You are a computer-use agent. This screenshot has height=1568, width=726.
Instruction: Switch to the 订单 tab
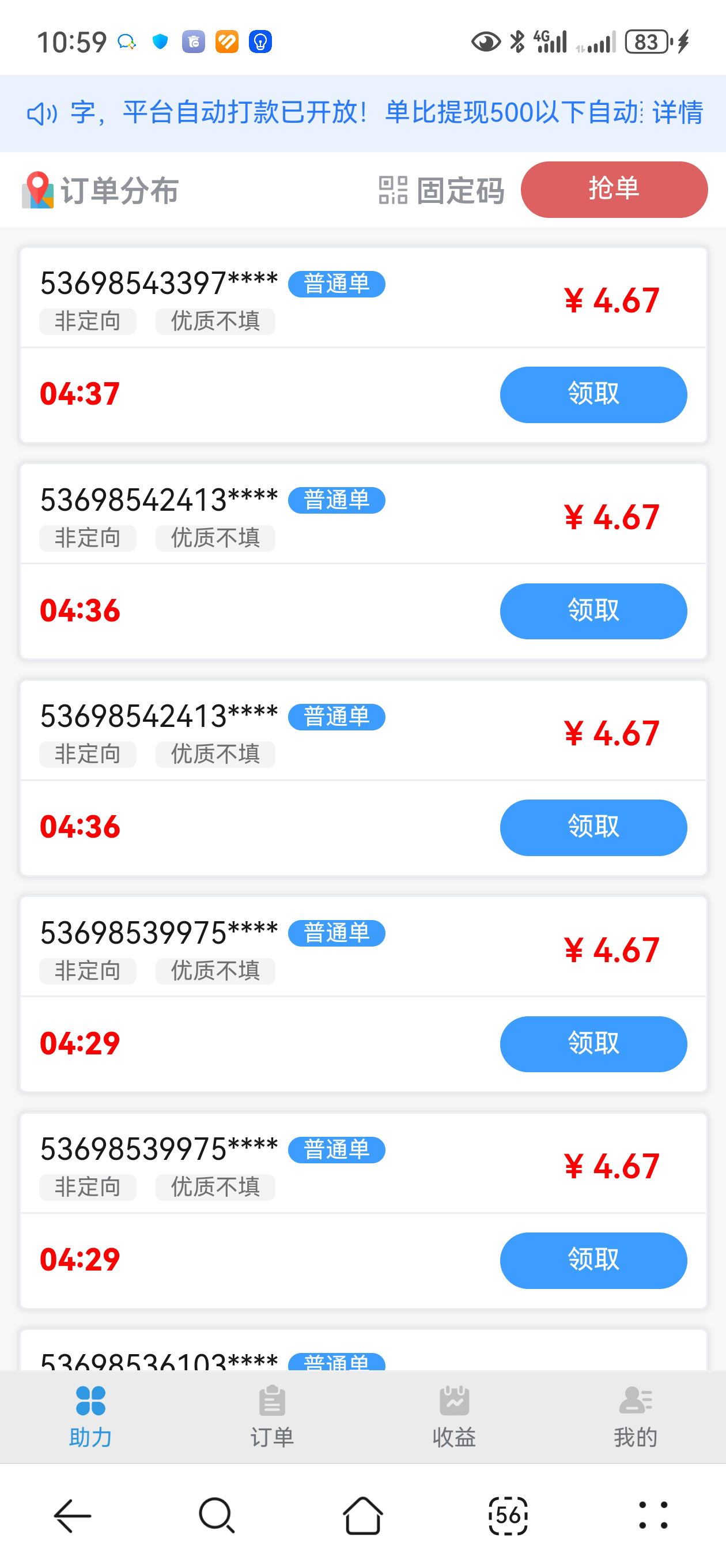click(272, 1416)
